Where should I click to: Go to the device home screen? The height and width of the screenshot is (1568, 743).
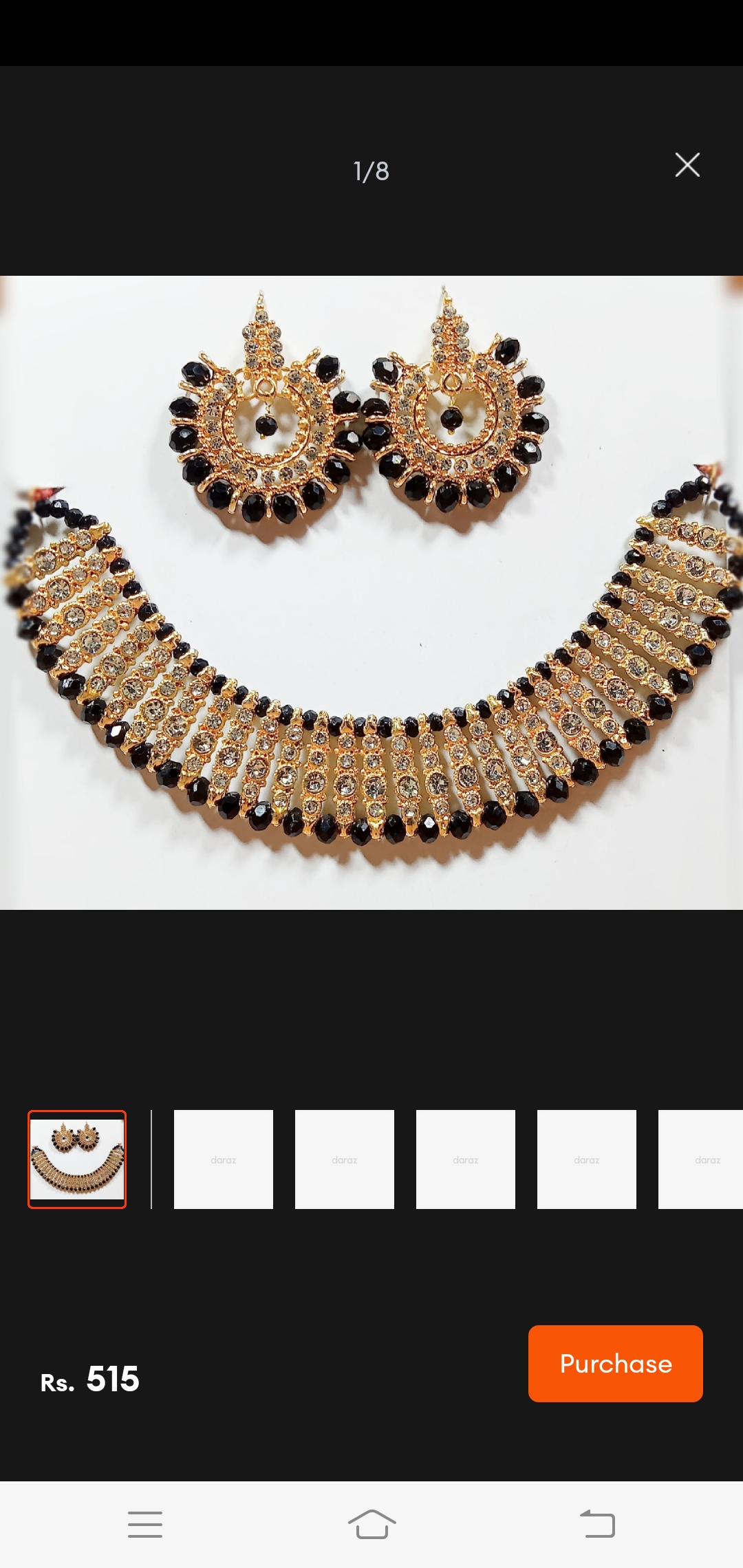tap(371, 1524)
